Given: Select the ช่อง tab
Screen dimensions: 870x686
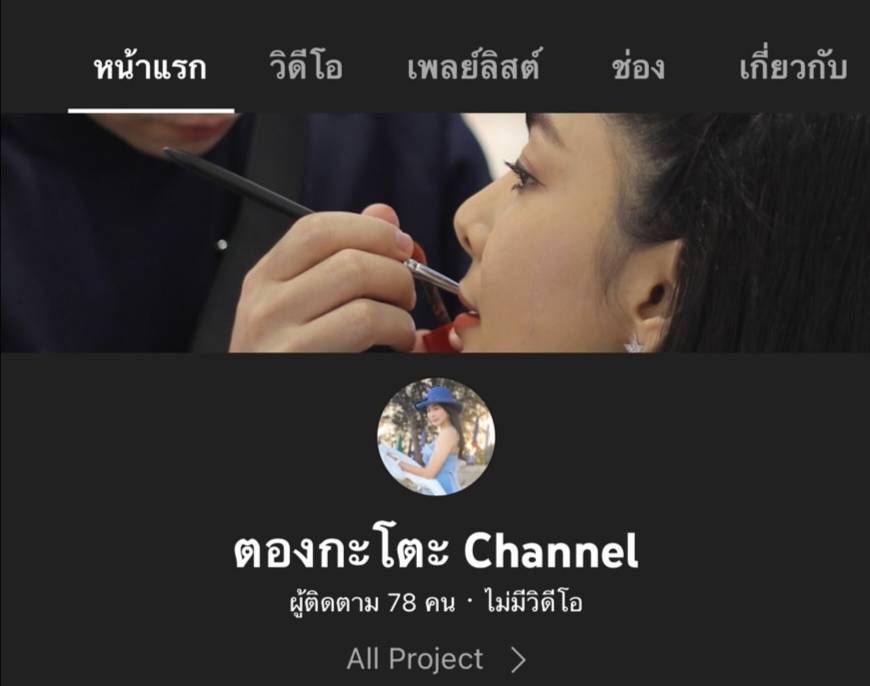Looking at the screenshot, I should tap(637, 68).
